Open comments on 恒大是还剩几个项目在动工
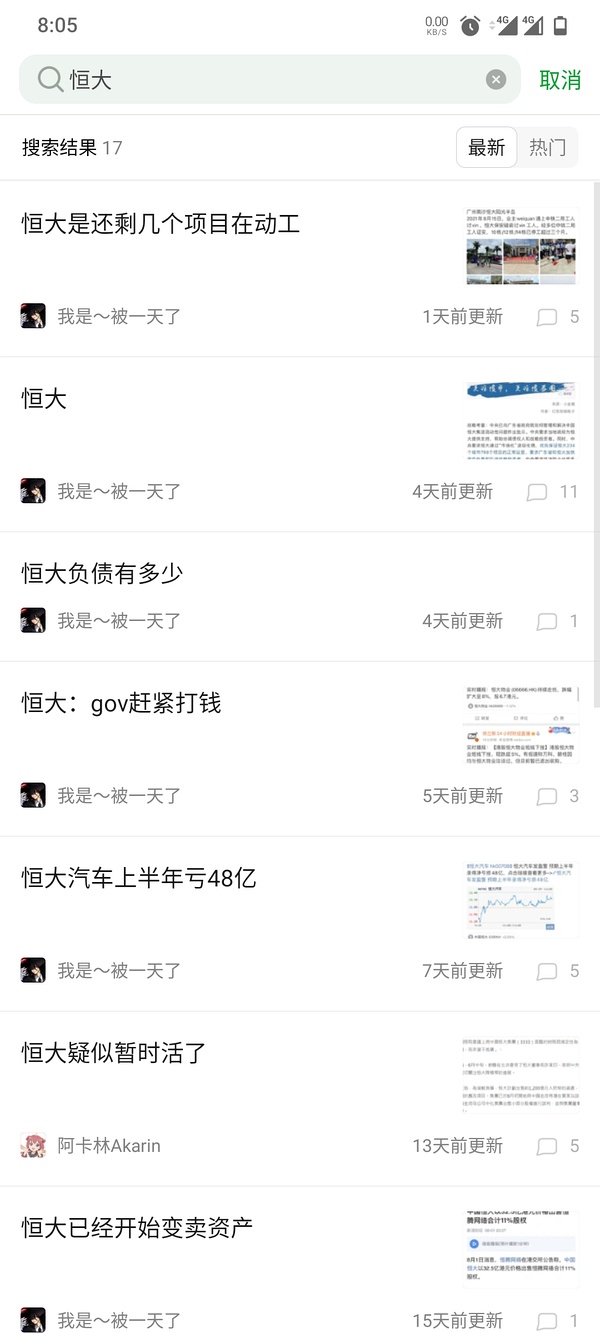The height and width of the screenshot is (1333, 600). pyautogui.click(x=558, y=317)
